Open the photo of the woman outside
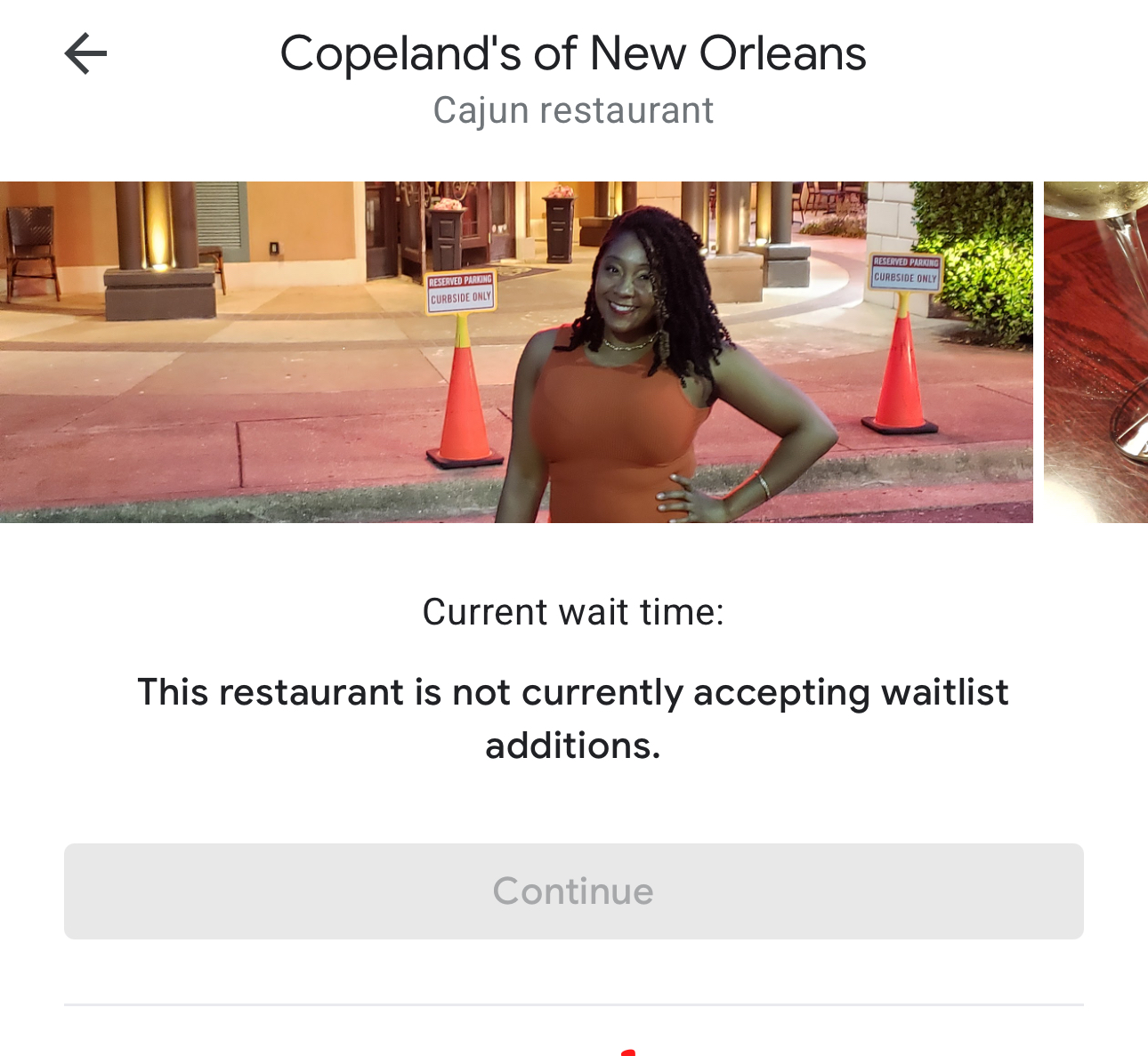This screenshot has height=1056, width=1148. click(516, 352)
